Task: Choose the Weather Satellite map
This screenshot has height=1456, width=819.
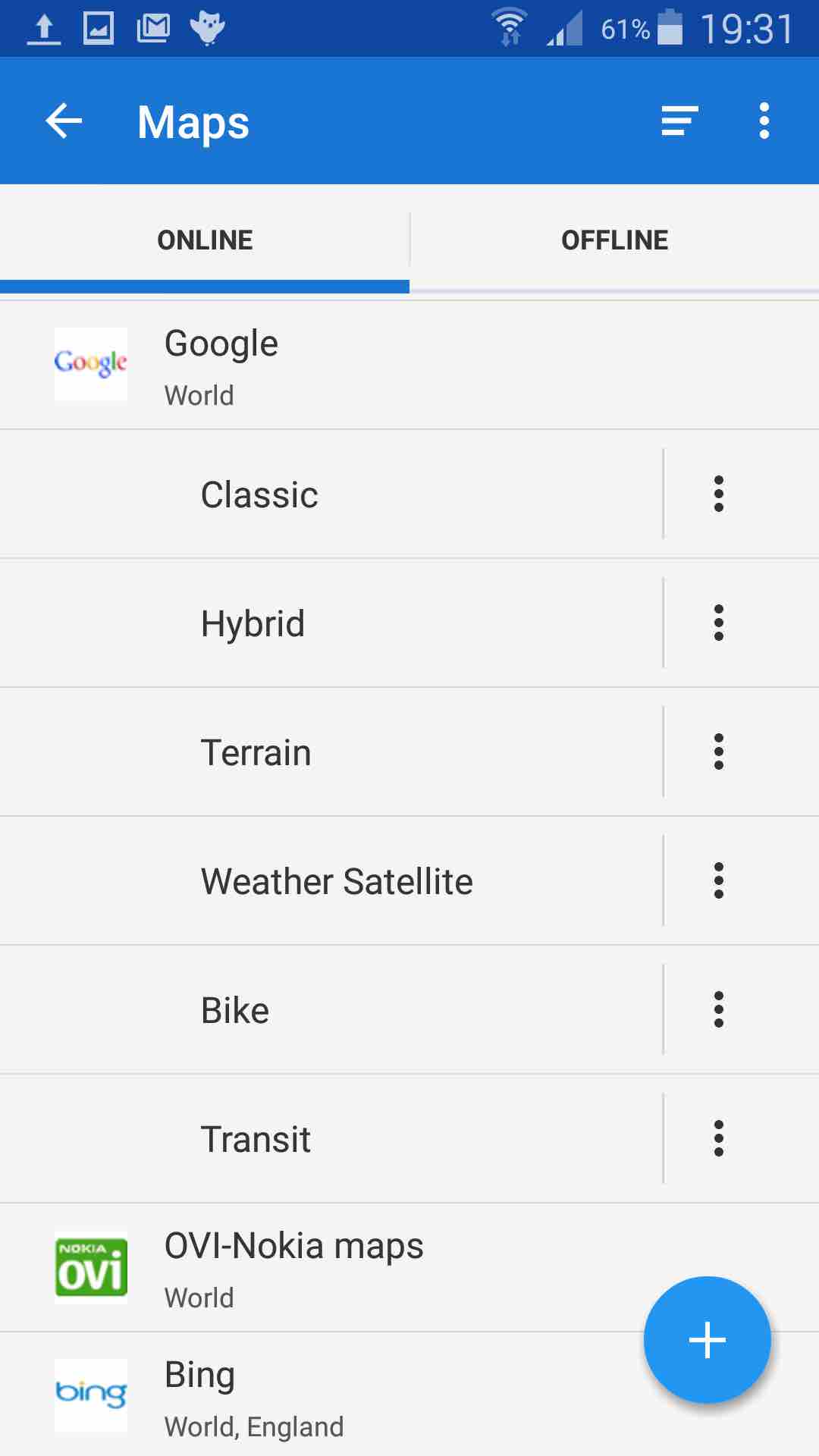Action: pyautogui.click(x=331, y=881)
